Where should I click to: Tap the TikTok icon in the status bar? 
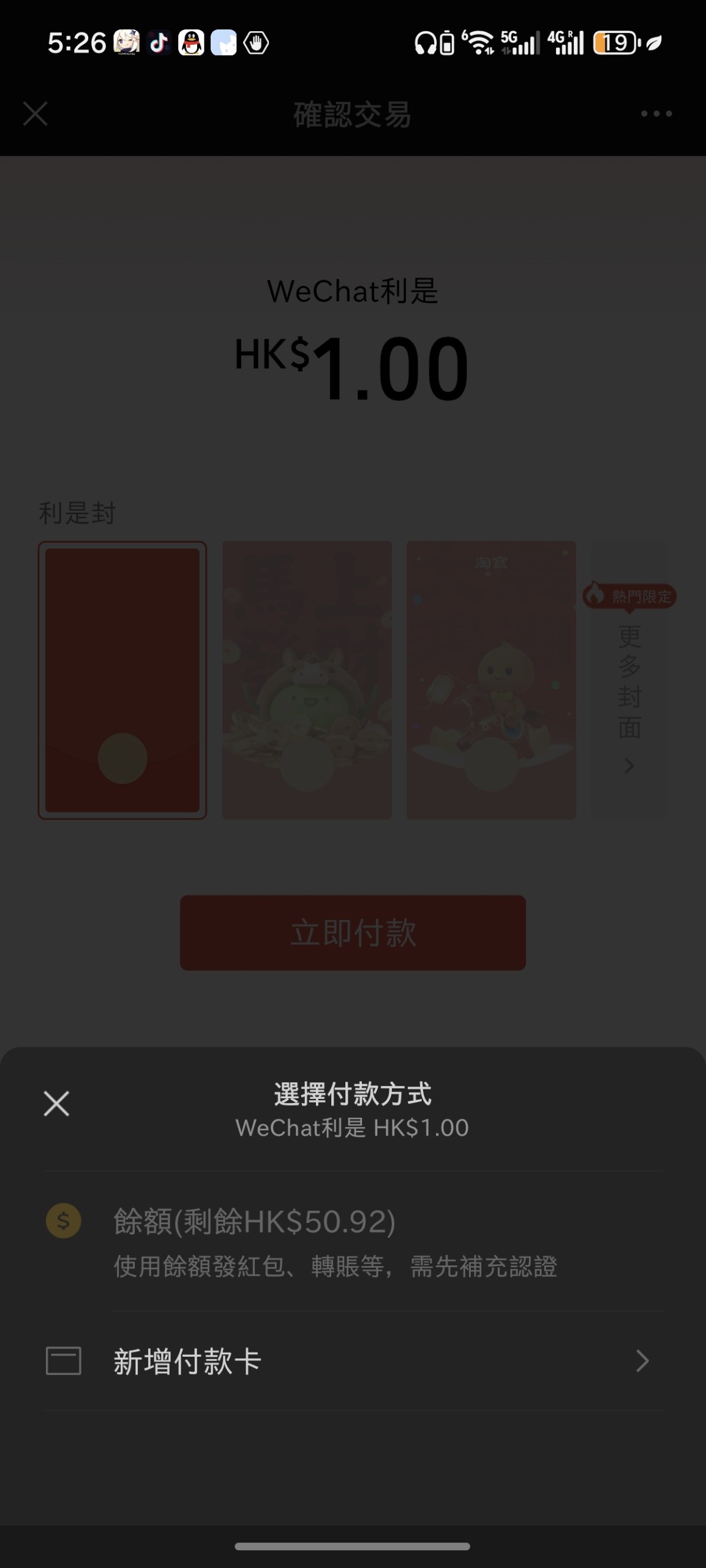point(159,44)
